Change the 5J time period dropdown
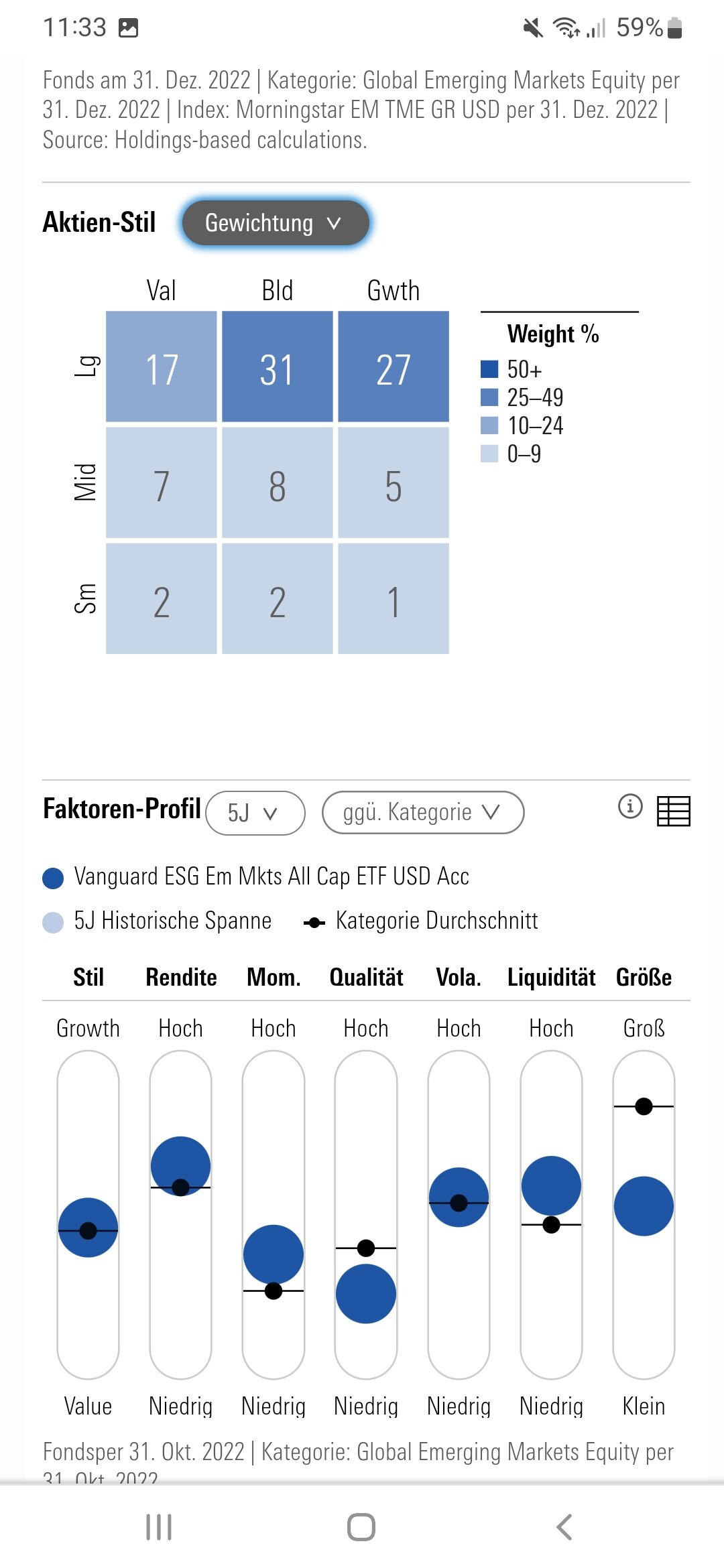724x1568 pixels. (255, 813)
